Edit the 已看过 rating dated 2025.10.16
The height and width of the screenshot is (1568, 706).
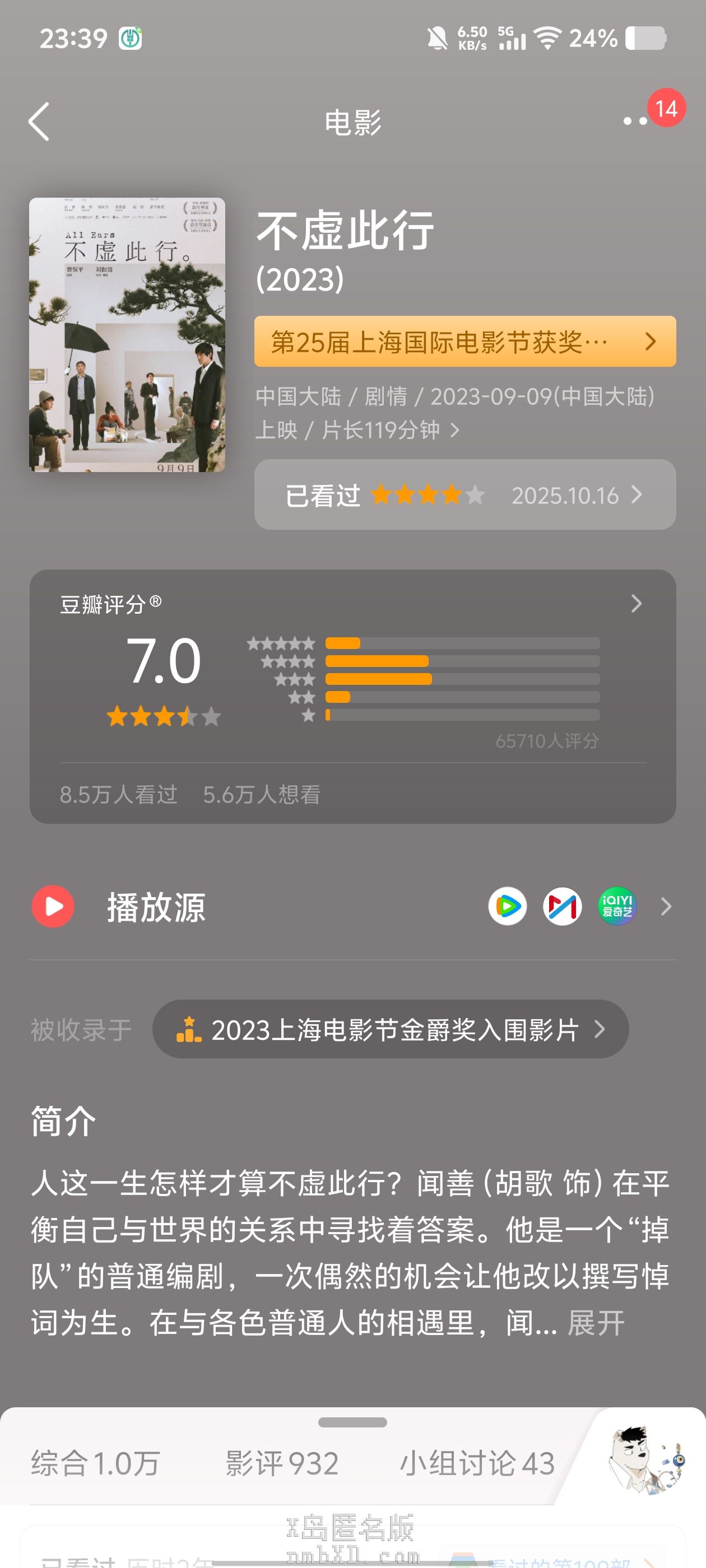tap(465, 495)
